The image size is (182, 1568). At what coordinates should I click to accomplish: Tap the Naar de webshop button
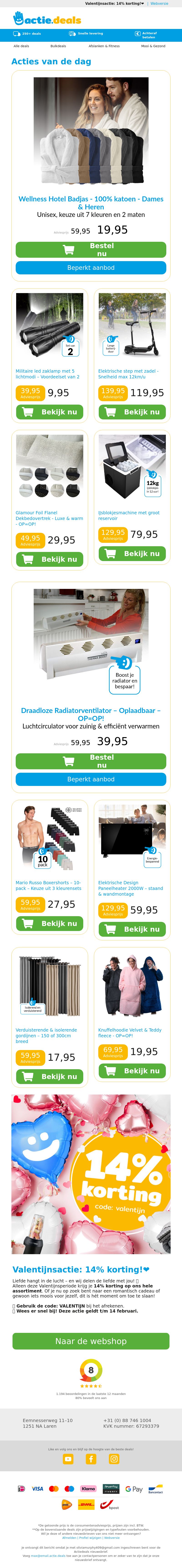(x=91, y=1341)
